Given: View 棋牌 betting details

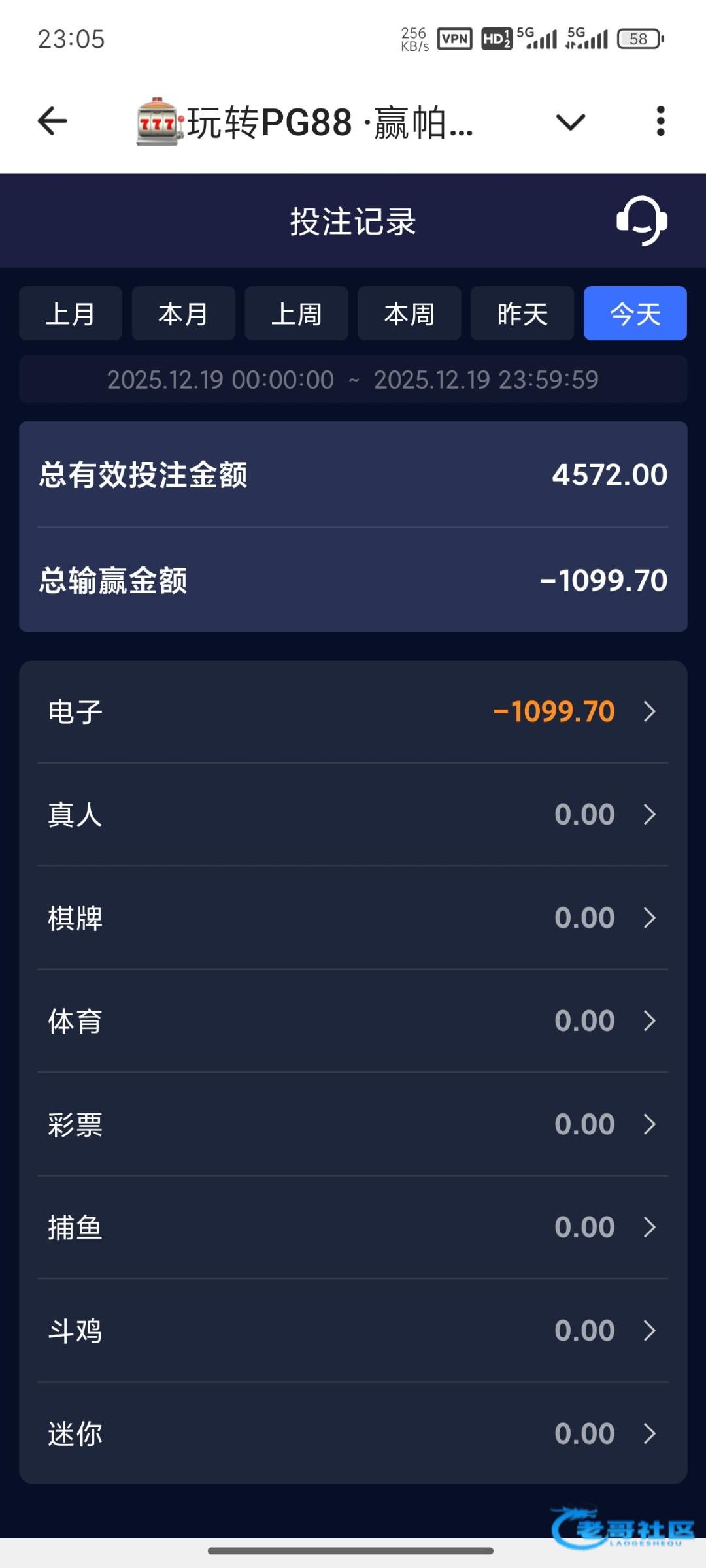Looking at the screenshot, I should pyautogui.click(x=353, y=918).
